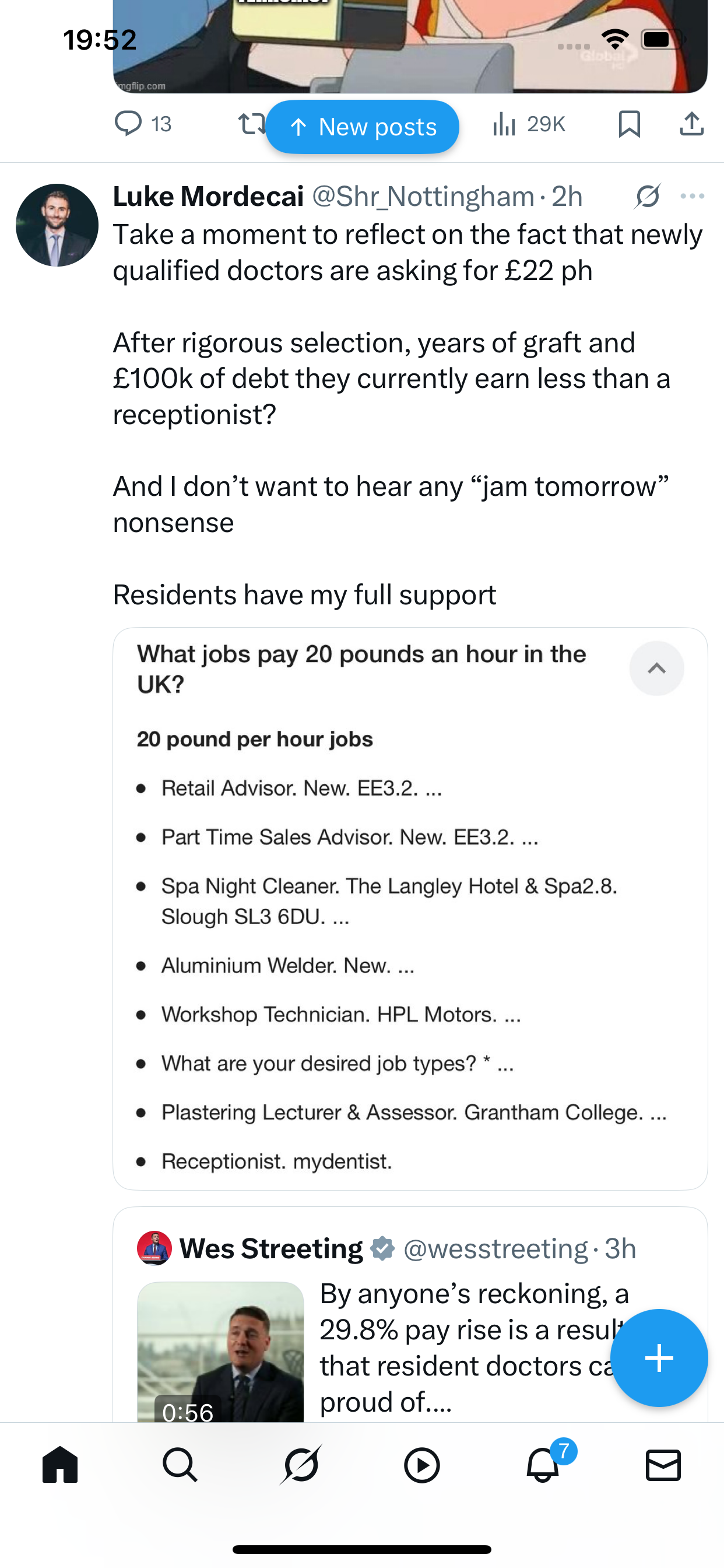Switch to the Search tab

tap(180, 1465)
